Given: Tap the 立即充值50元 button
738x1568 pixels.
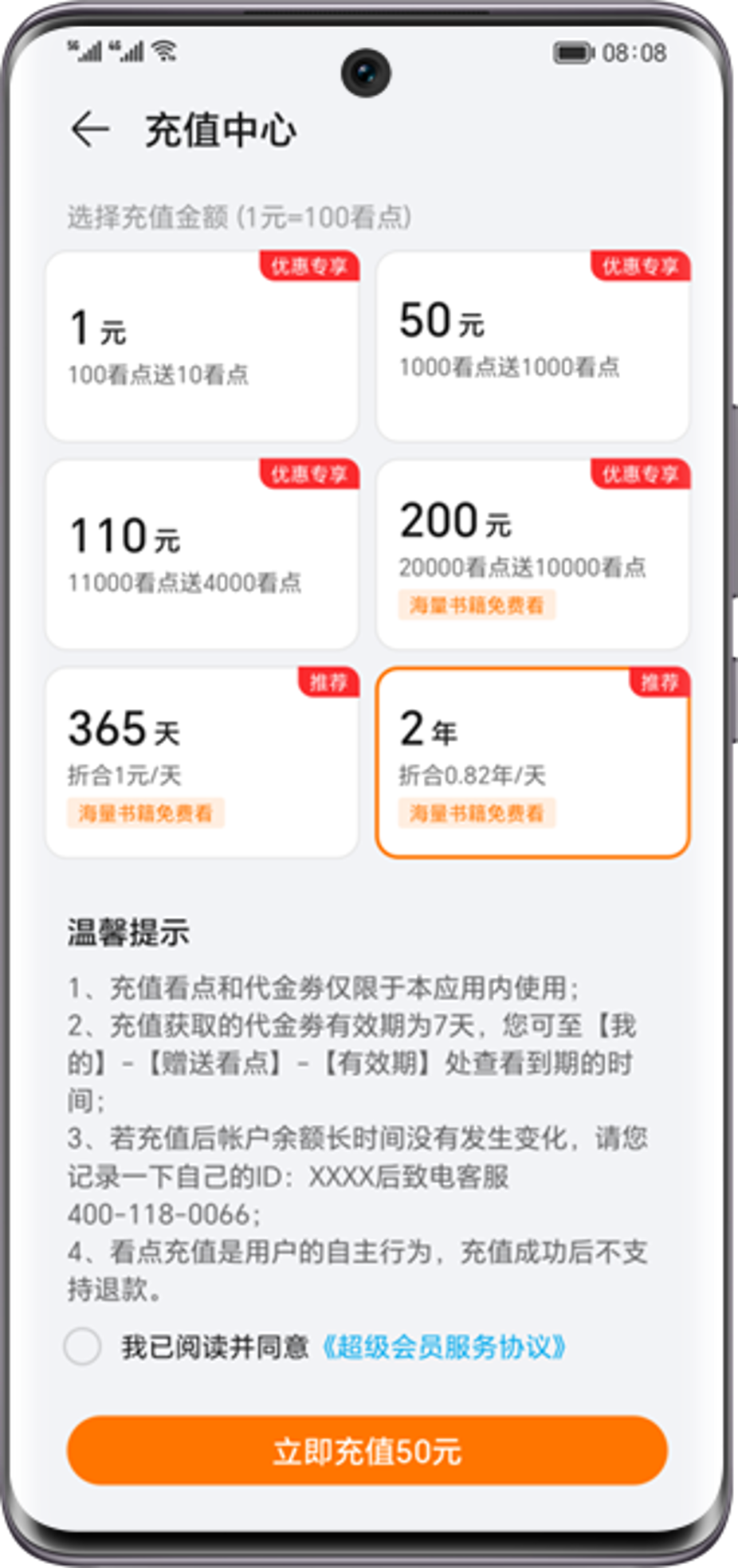Looking at the screenshot, I should click(367, 1450).
